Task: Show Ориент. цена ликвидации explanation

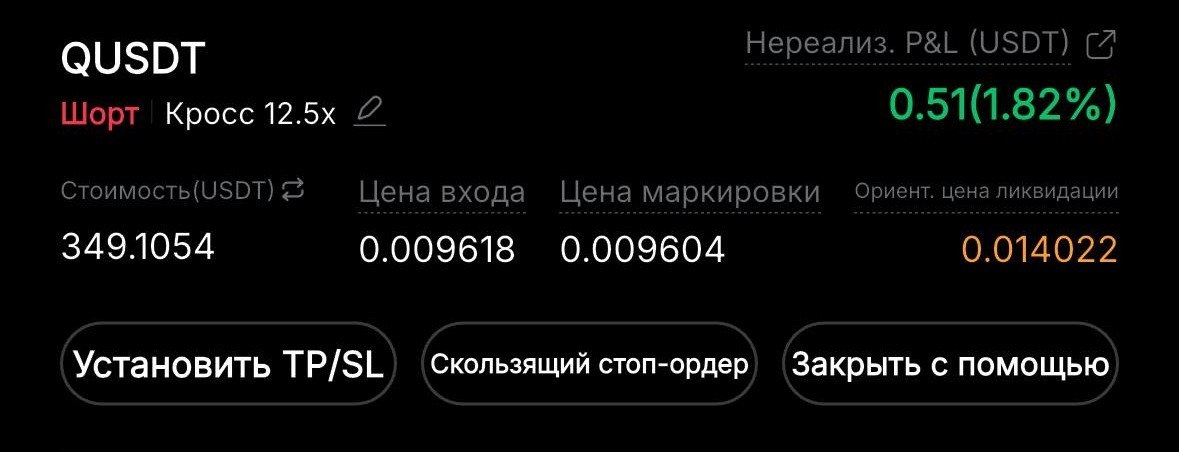Action: [986, 192]
